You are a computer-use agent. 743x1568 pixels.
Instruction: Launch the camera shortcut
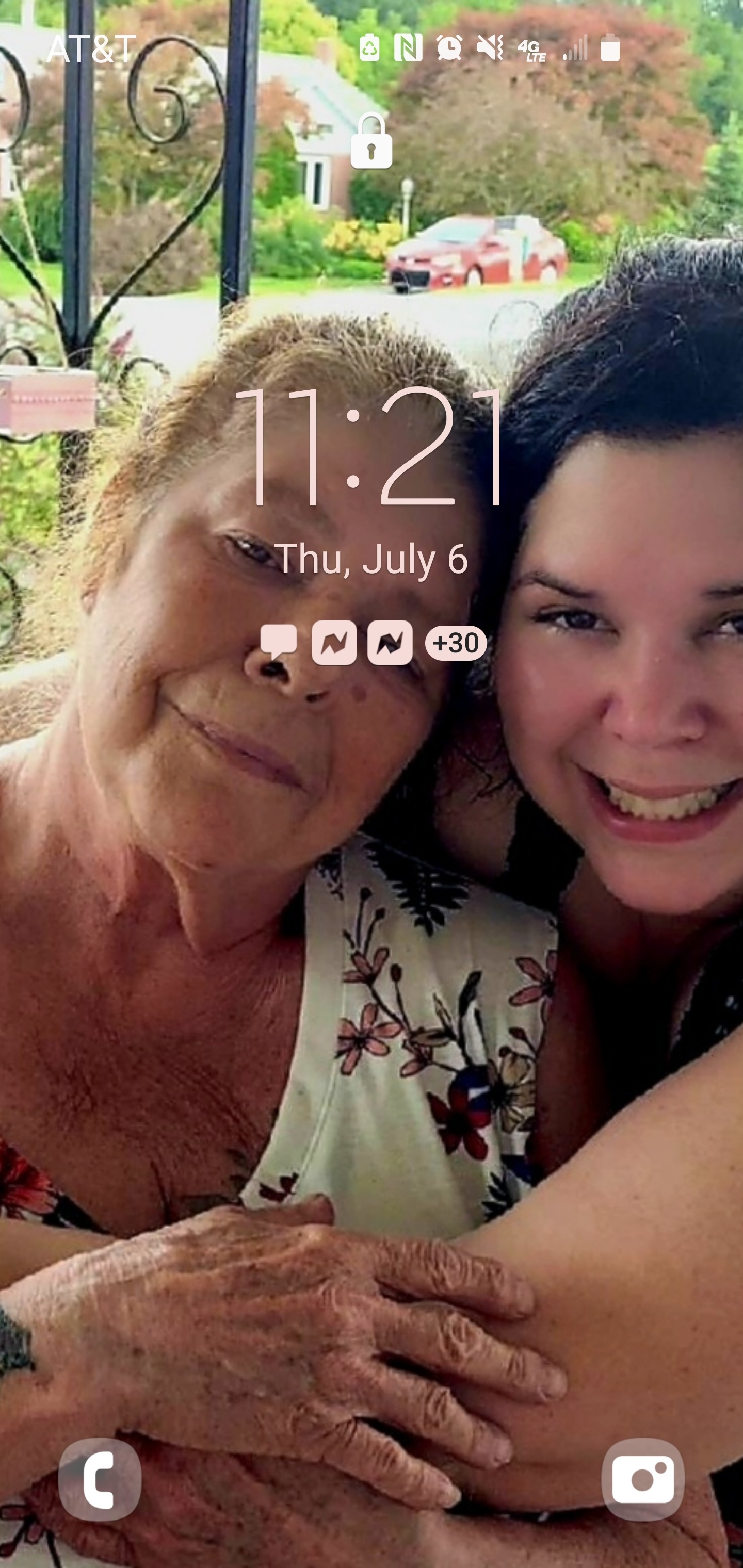click(642, 1479)
